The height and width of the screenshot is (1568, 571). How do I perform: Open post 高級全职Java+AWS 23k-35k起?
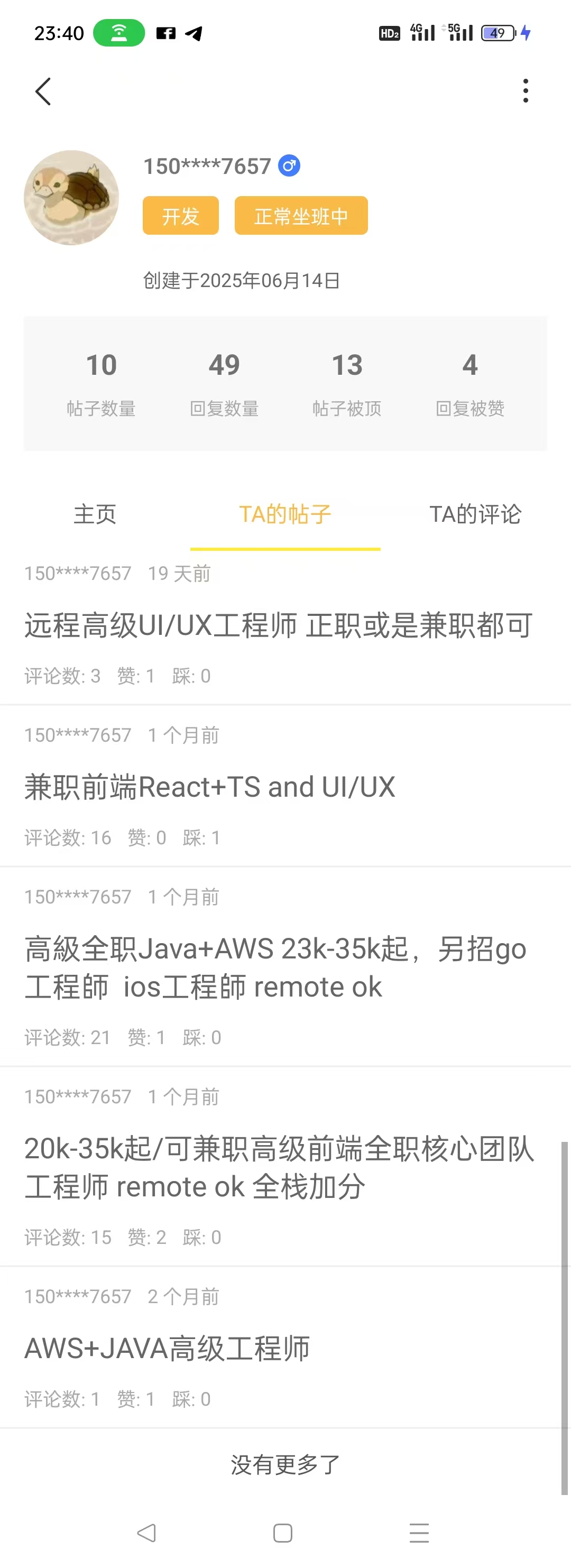coord(275,967)
